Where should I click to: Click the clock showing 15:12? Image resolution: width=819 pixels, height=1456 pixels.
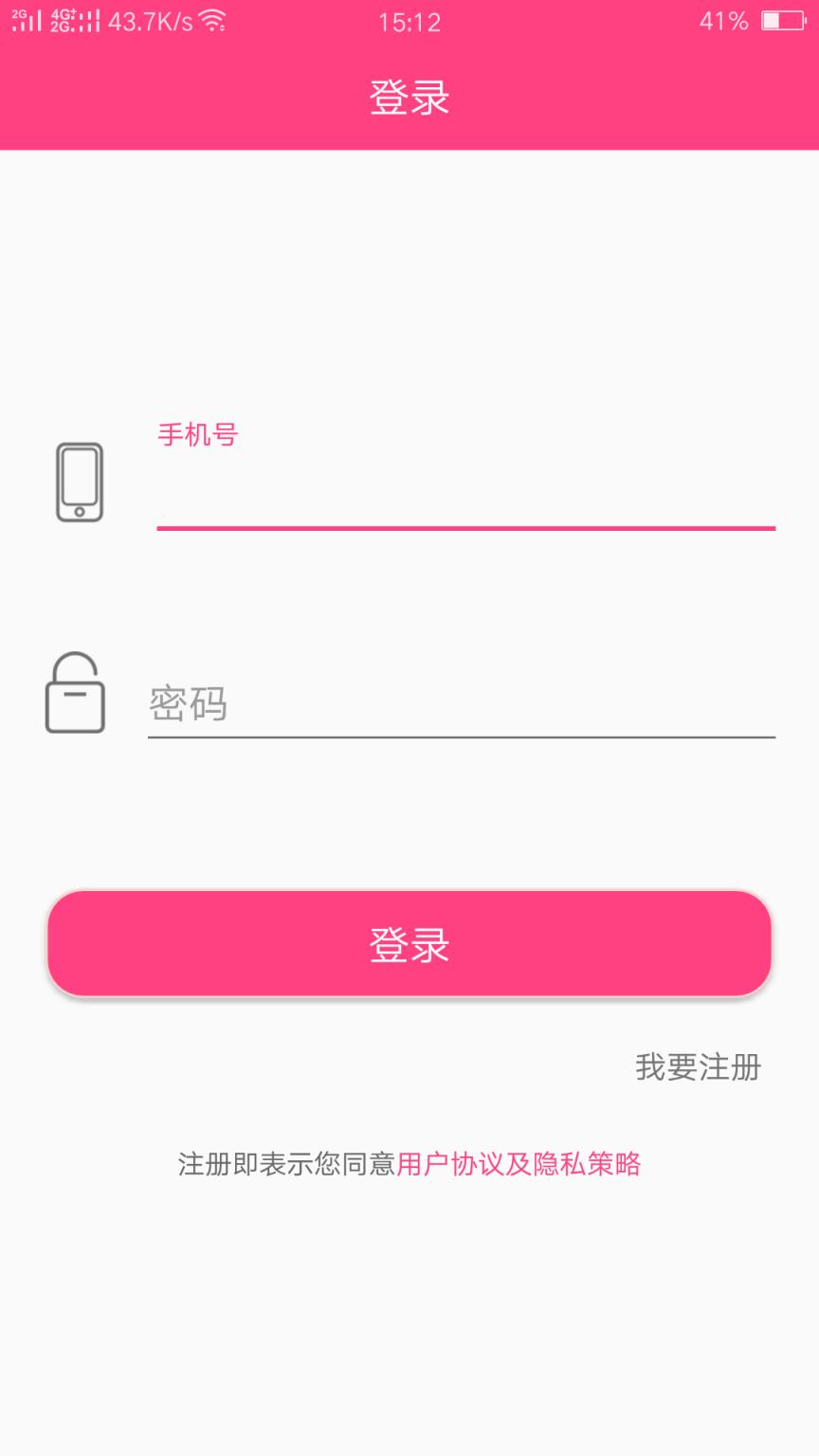pos(409,21)
